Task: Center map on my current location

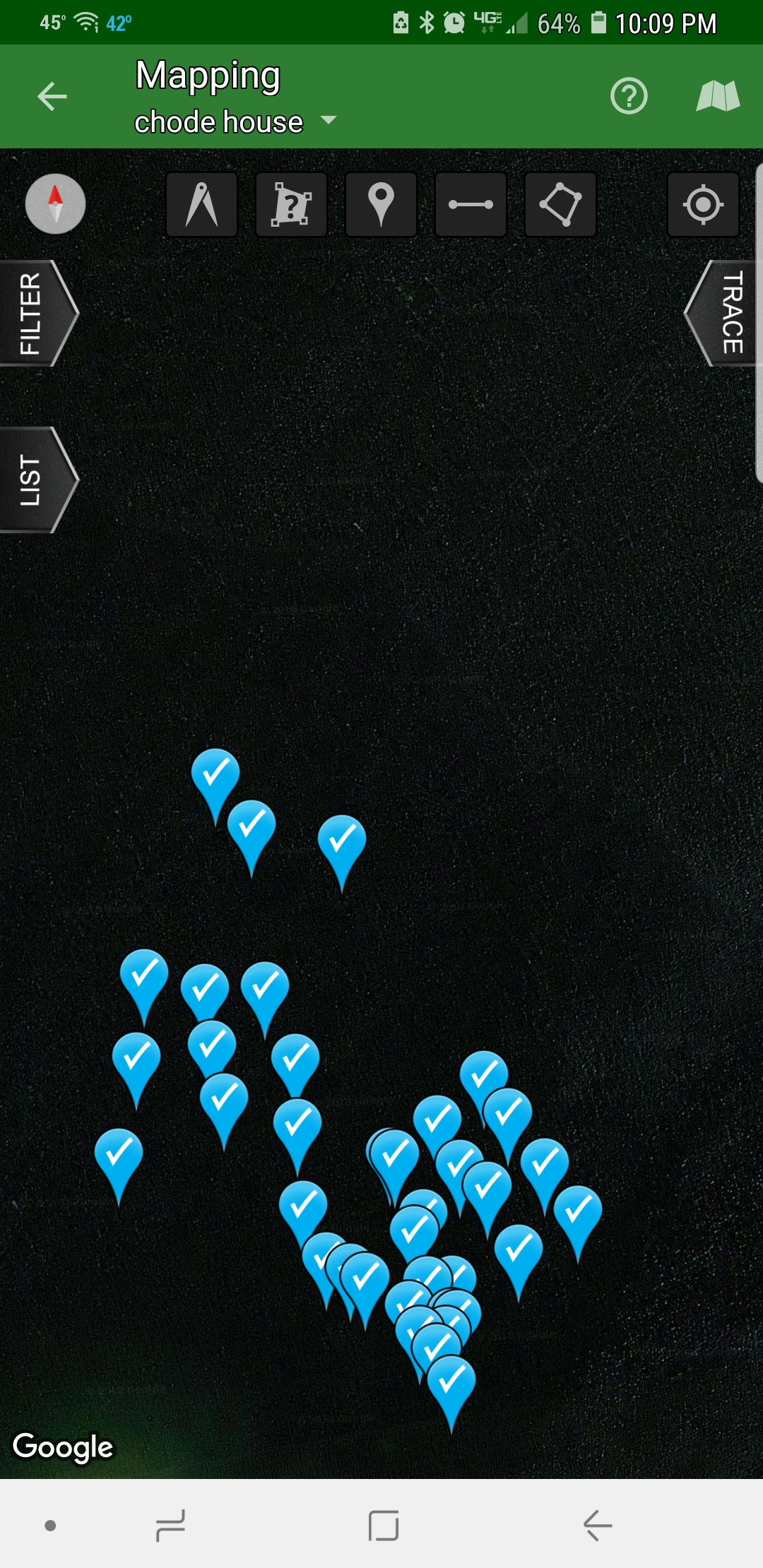Action: 703,205
